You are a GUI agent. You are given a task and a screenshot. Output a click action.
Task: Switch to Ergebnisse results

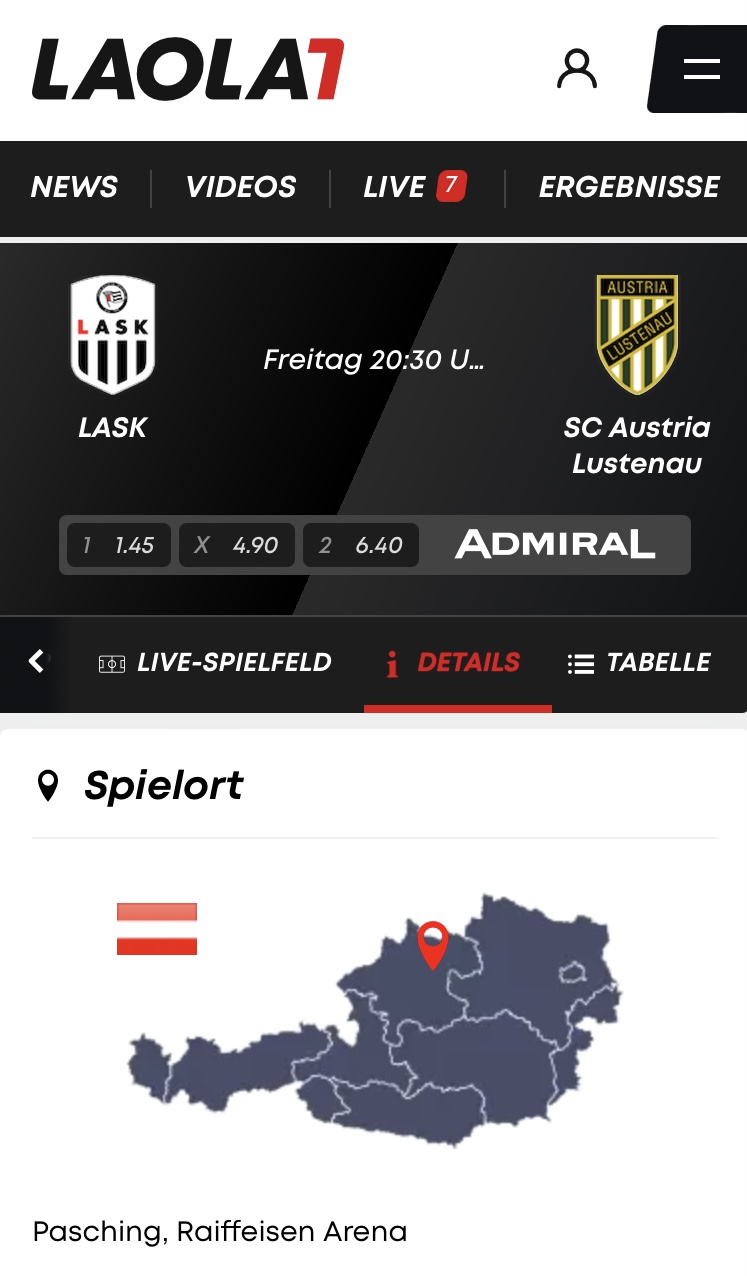click(629, 187)
